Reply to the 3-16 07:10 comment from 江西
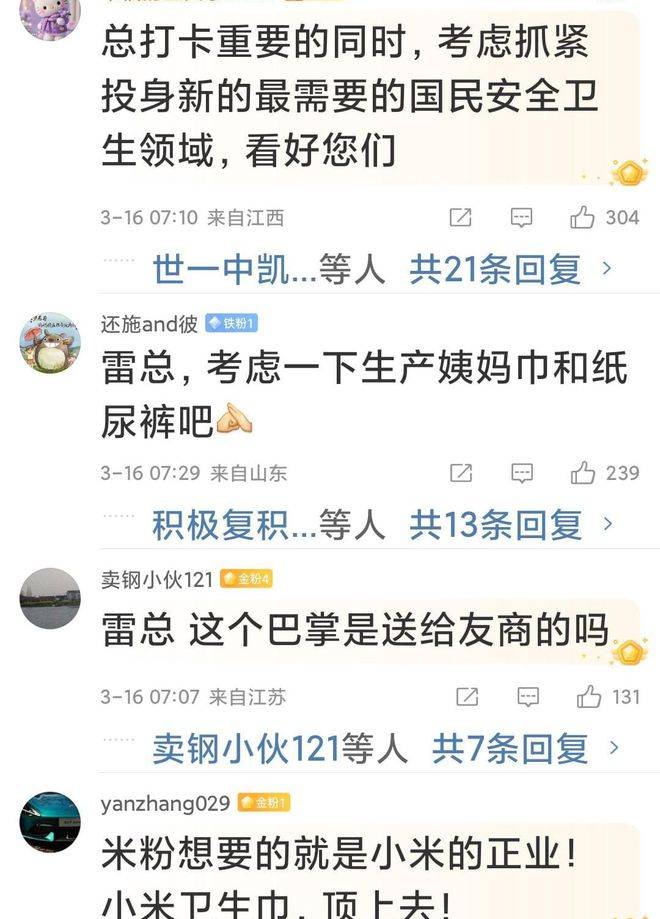This screenshot has height=919, width=660. tap(521, 217)
